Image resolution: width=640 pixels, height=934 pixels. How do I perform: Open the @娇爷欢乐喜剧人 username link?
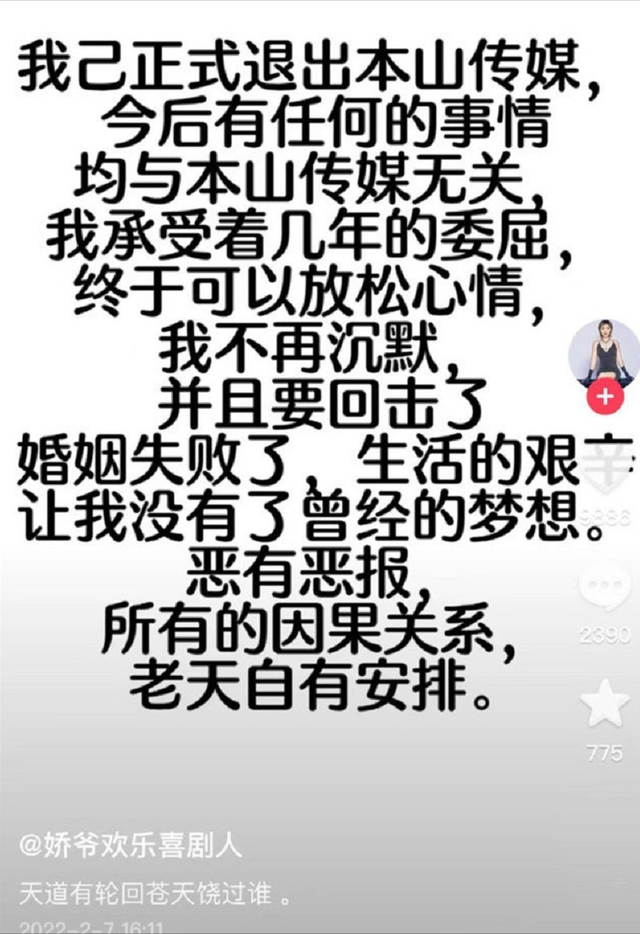pos(131,845)
